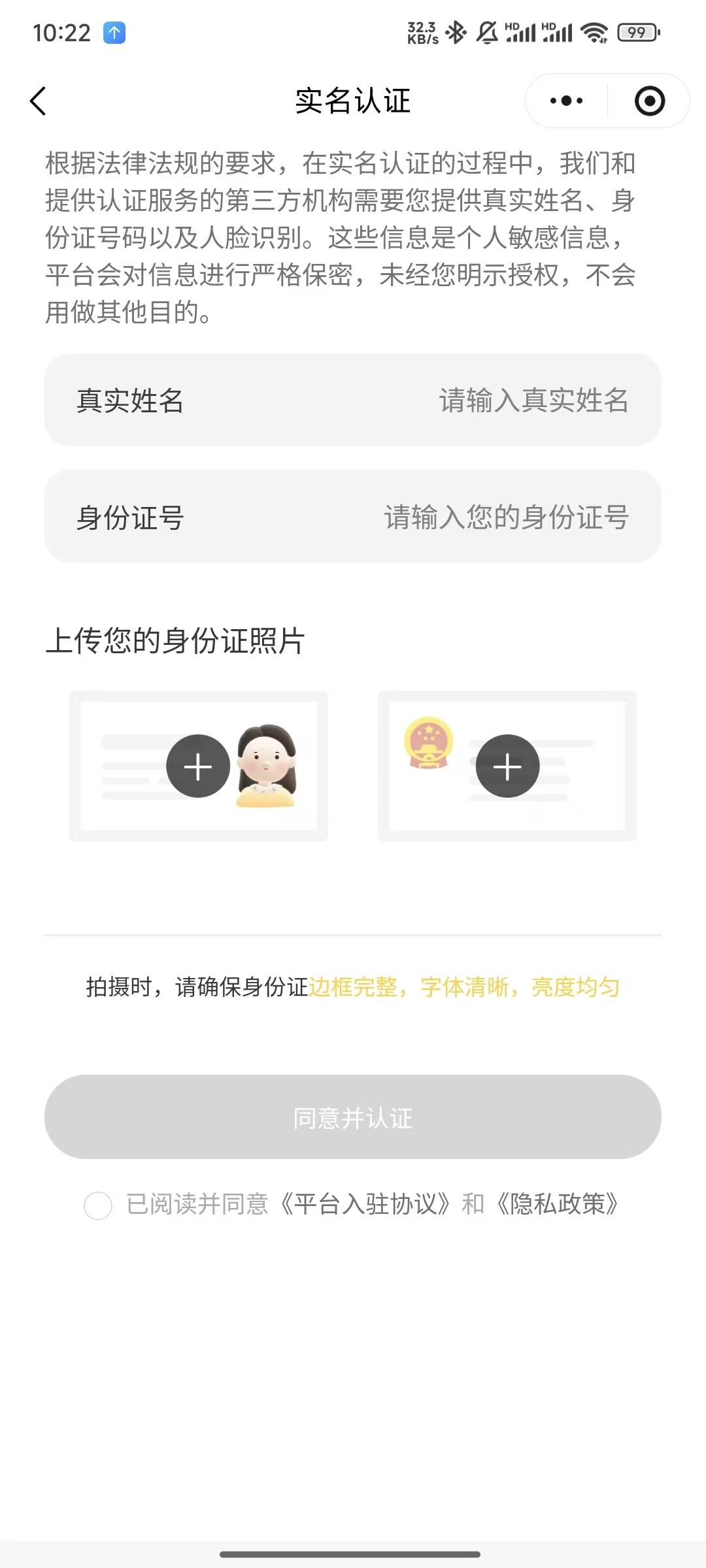
Task: Close the mini program via the circle icon
Action: (x=650, y=101)
